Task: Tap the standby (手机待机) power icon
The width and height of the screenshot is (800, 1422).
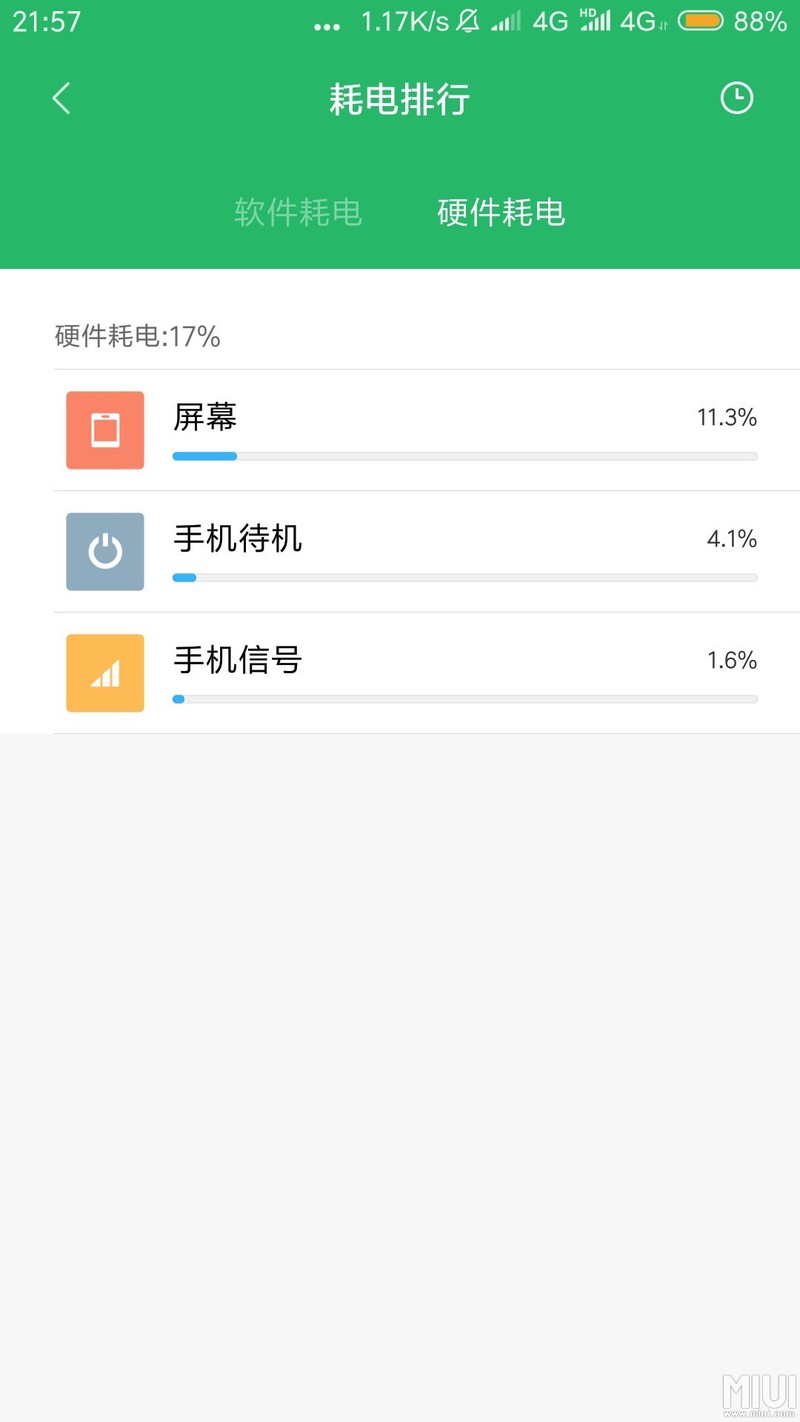Action: pyautogui.click(x=104, y=551)
